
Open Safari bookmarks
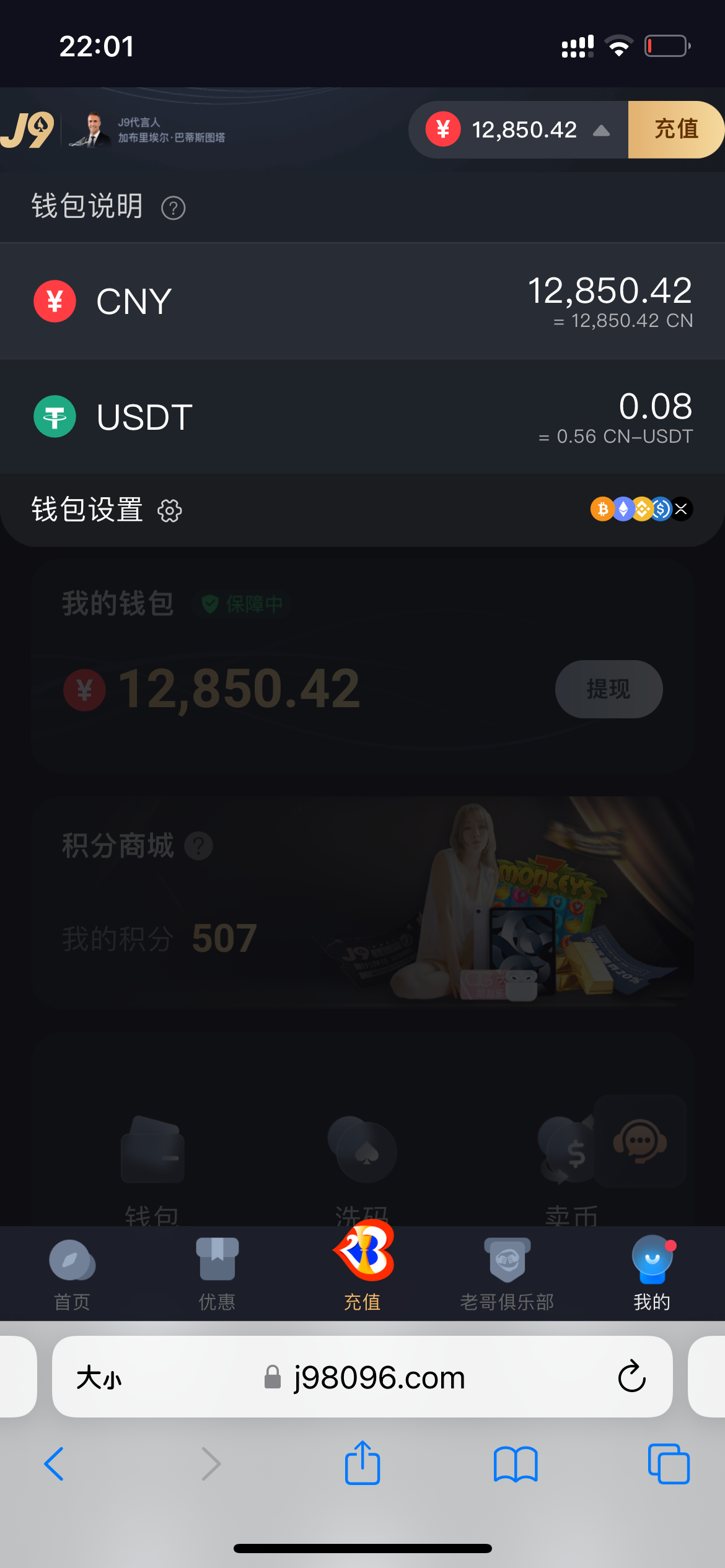point(516,1464)
